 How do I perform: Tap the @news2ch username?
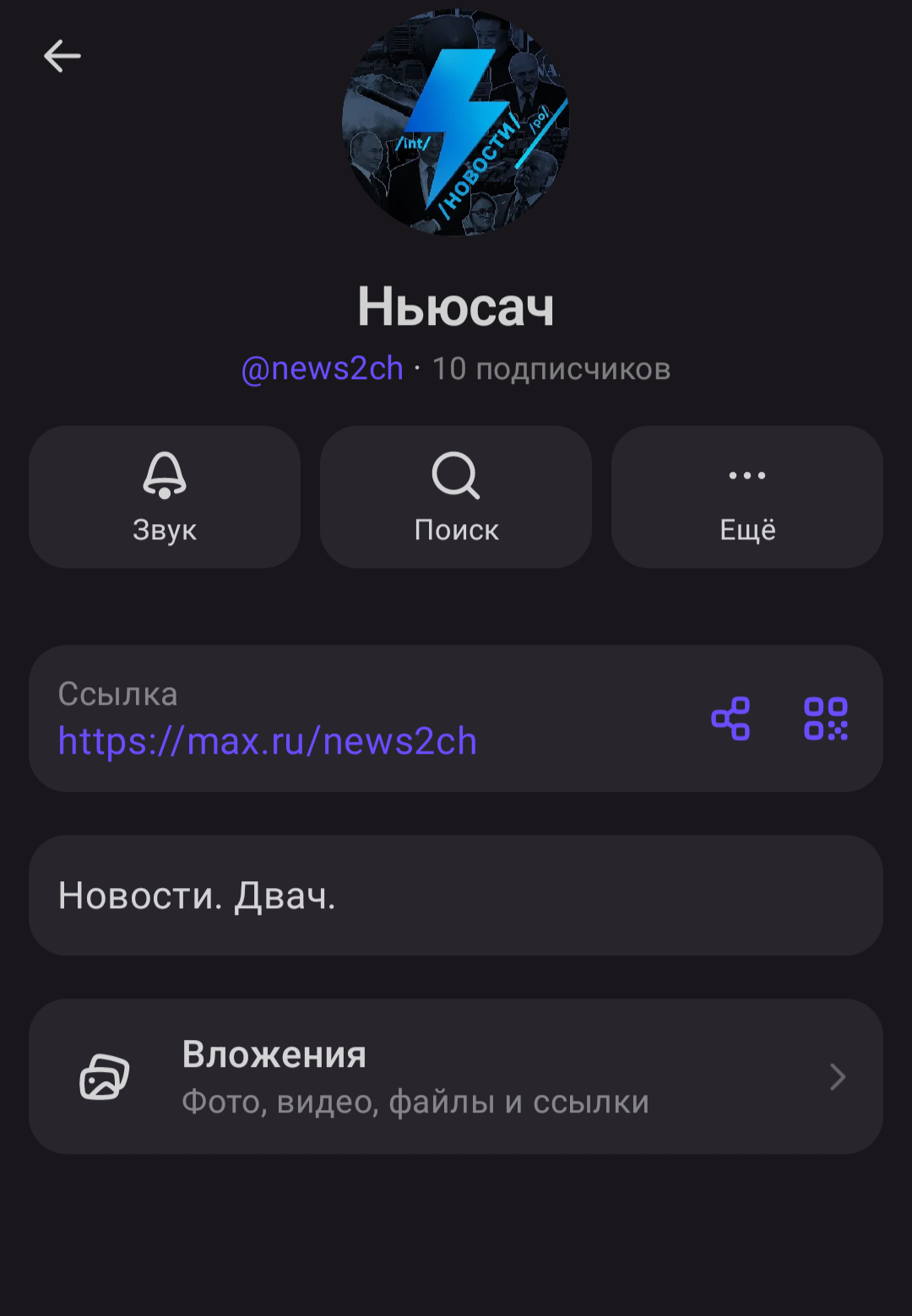pos(323,369)
